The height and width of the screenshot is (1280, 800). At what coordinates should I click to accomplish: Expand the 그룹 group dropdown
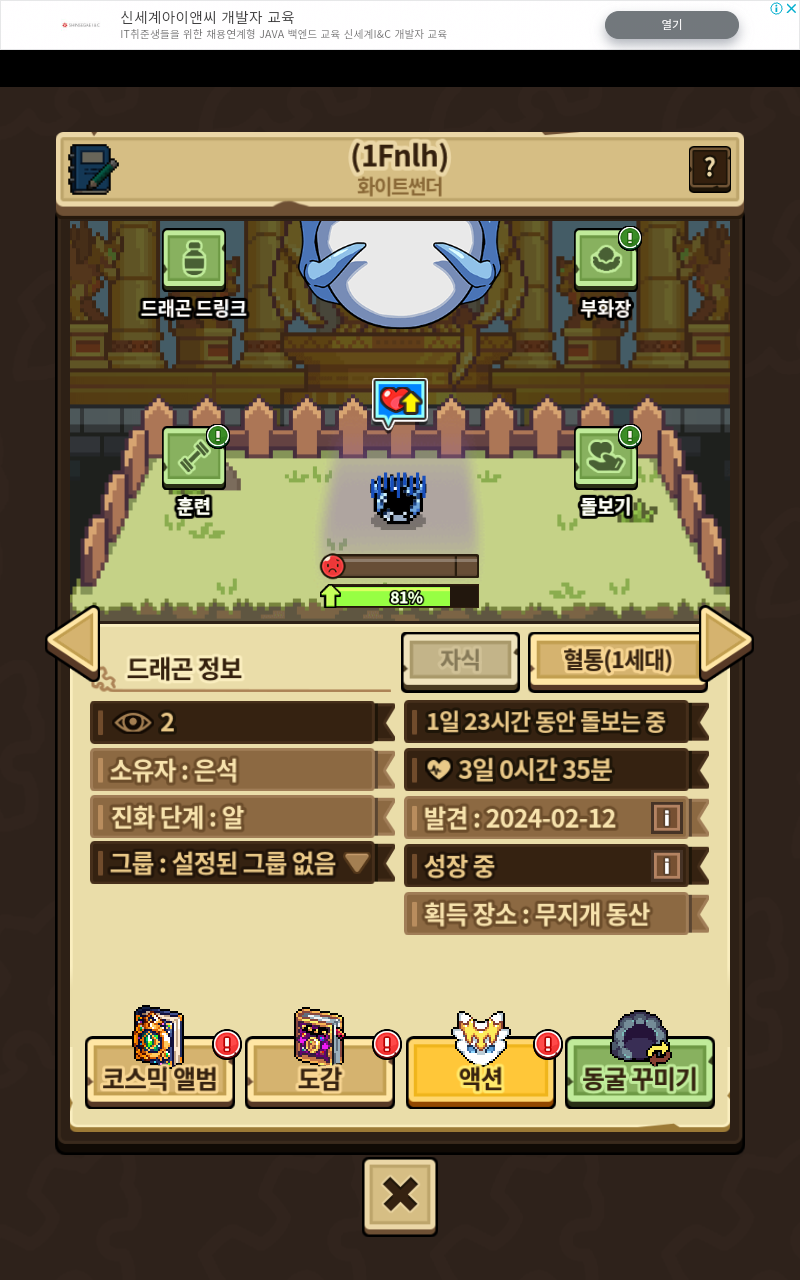(357, 862)
